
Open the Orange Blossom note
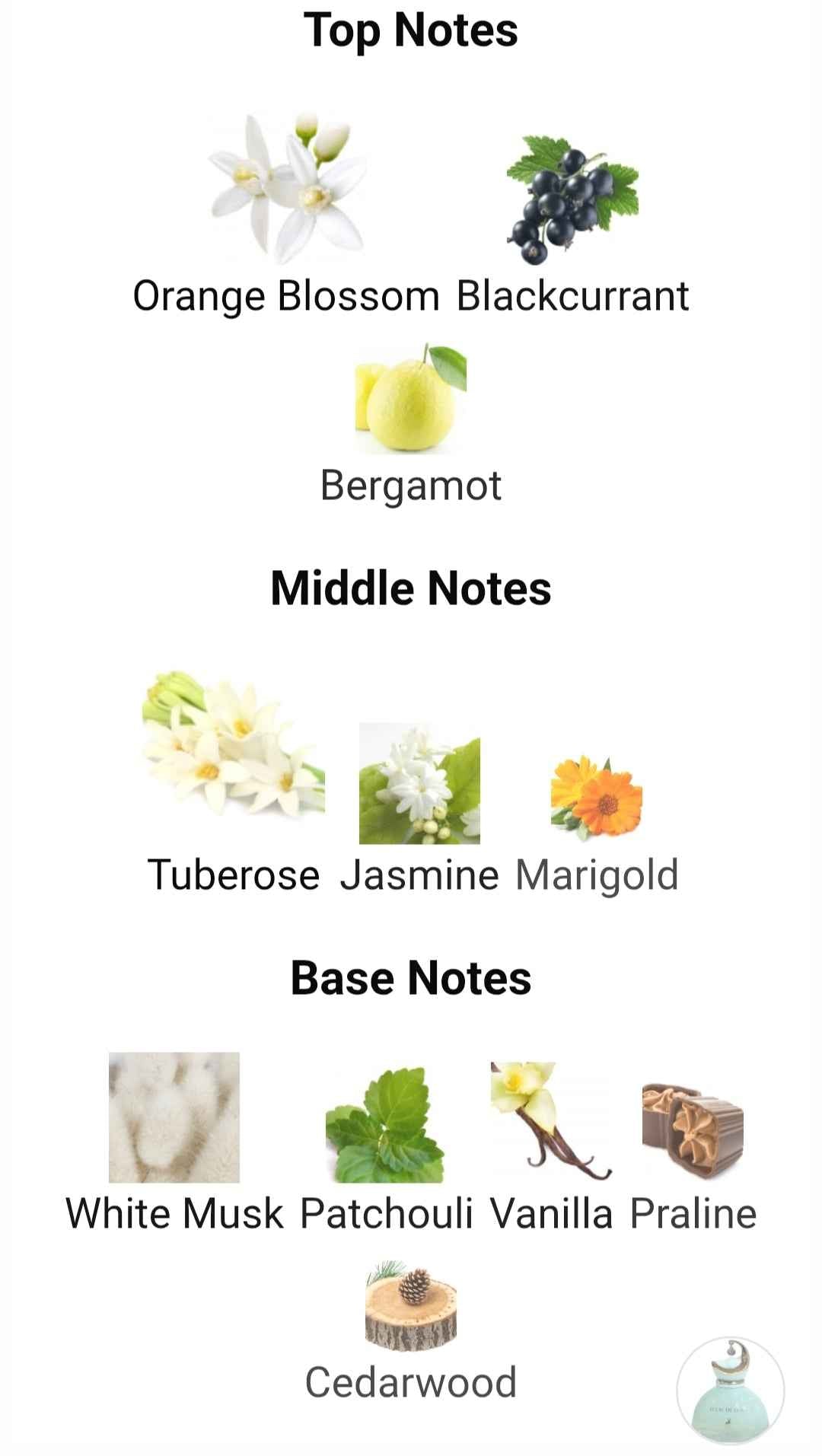[x=286, y=213]
